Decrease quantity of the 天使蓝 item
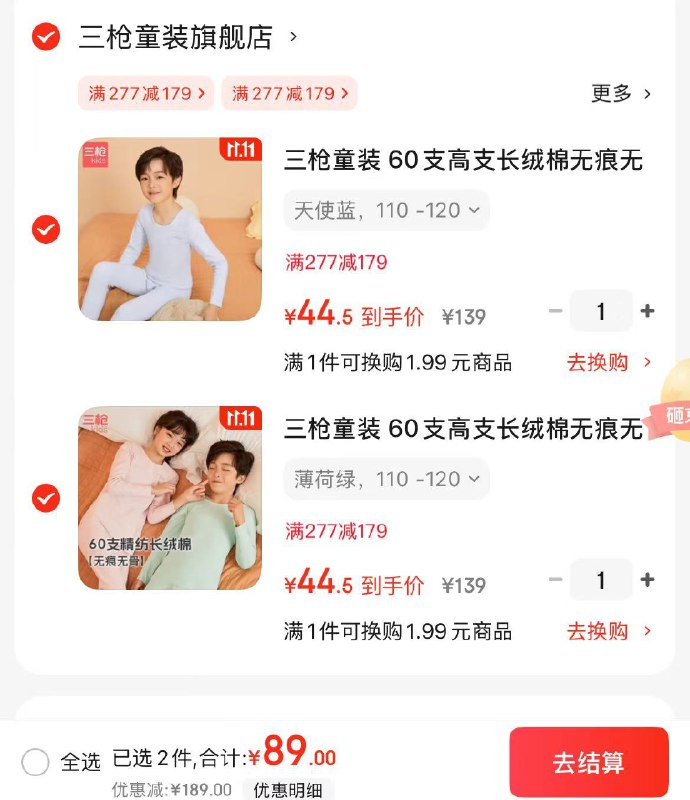Viewport: 690px width, 800px height. point(556,311)
